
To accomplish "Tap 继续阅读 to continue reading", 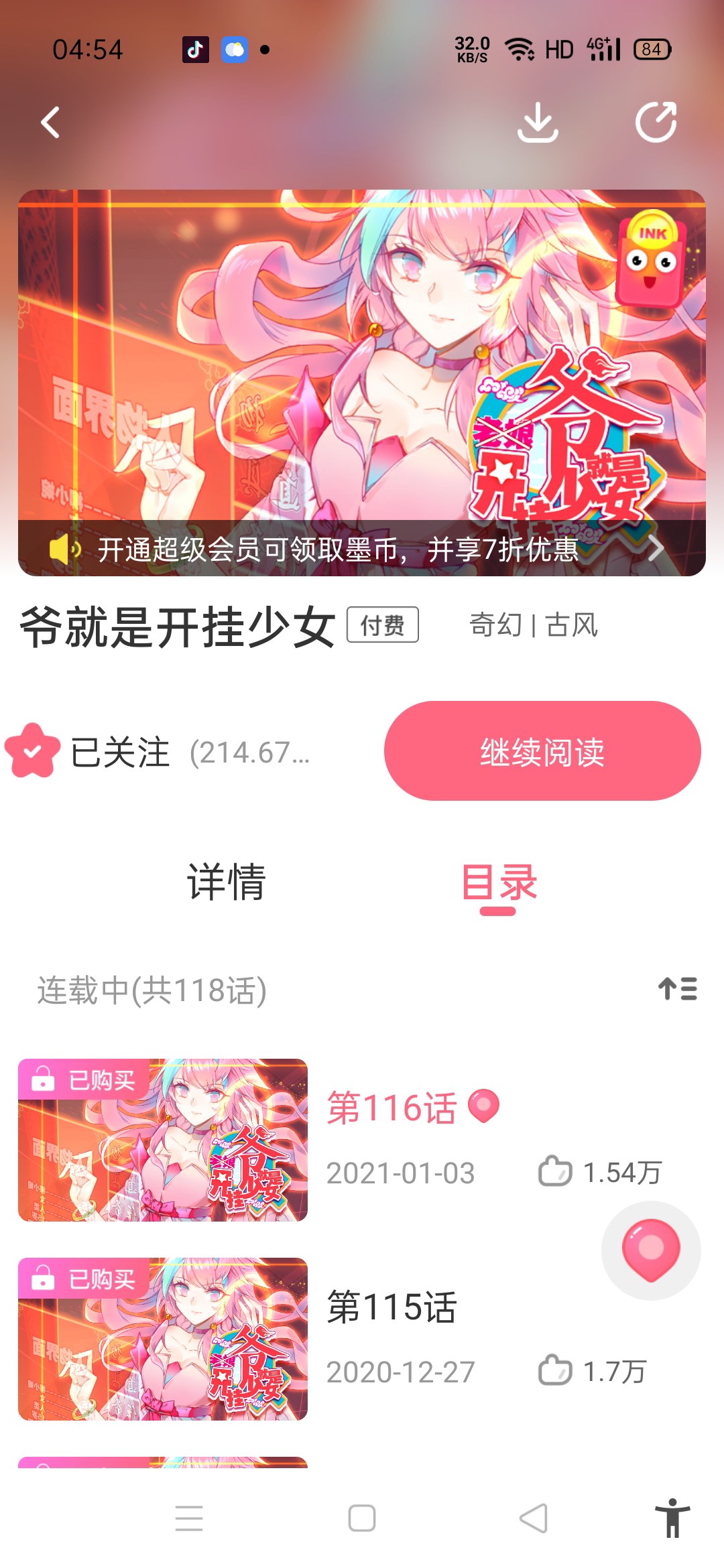I will 542,751.
